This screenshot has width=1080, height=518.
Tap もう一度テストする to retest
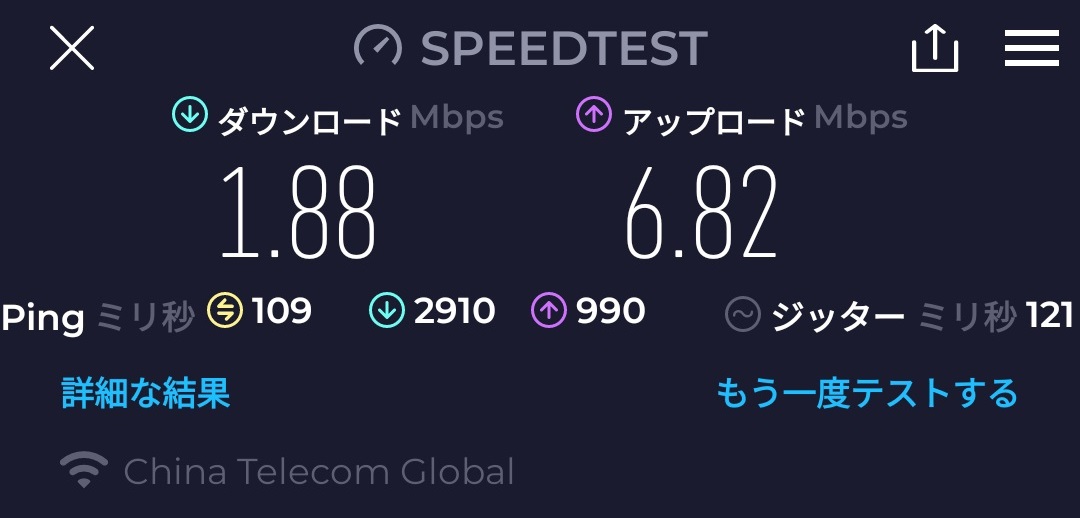point(866,392)
